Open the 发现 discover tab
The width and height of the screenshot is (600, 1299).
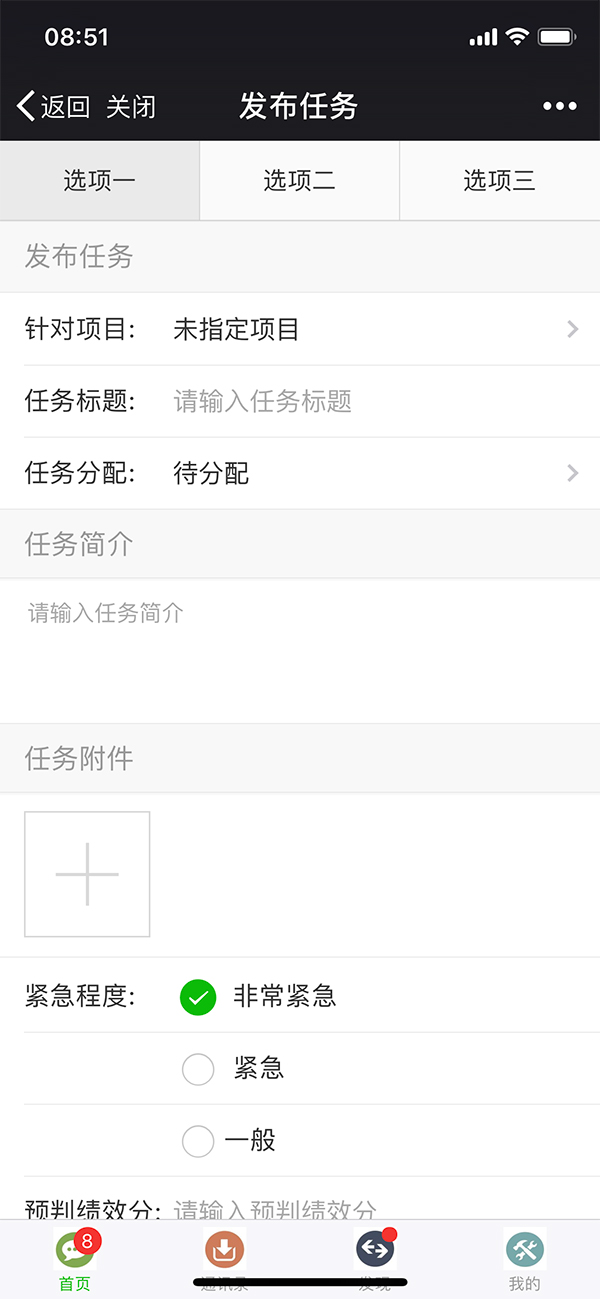pos(375,1258)
